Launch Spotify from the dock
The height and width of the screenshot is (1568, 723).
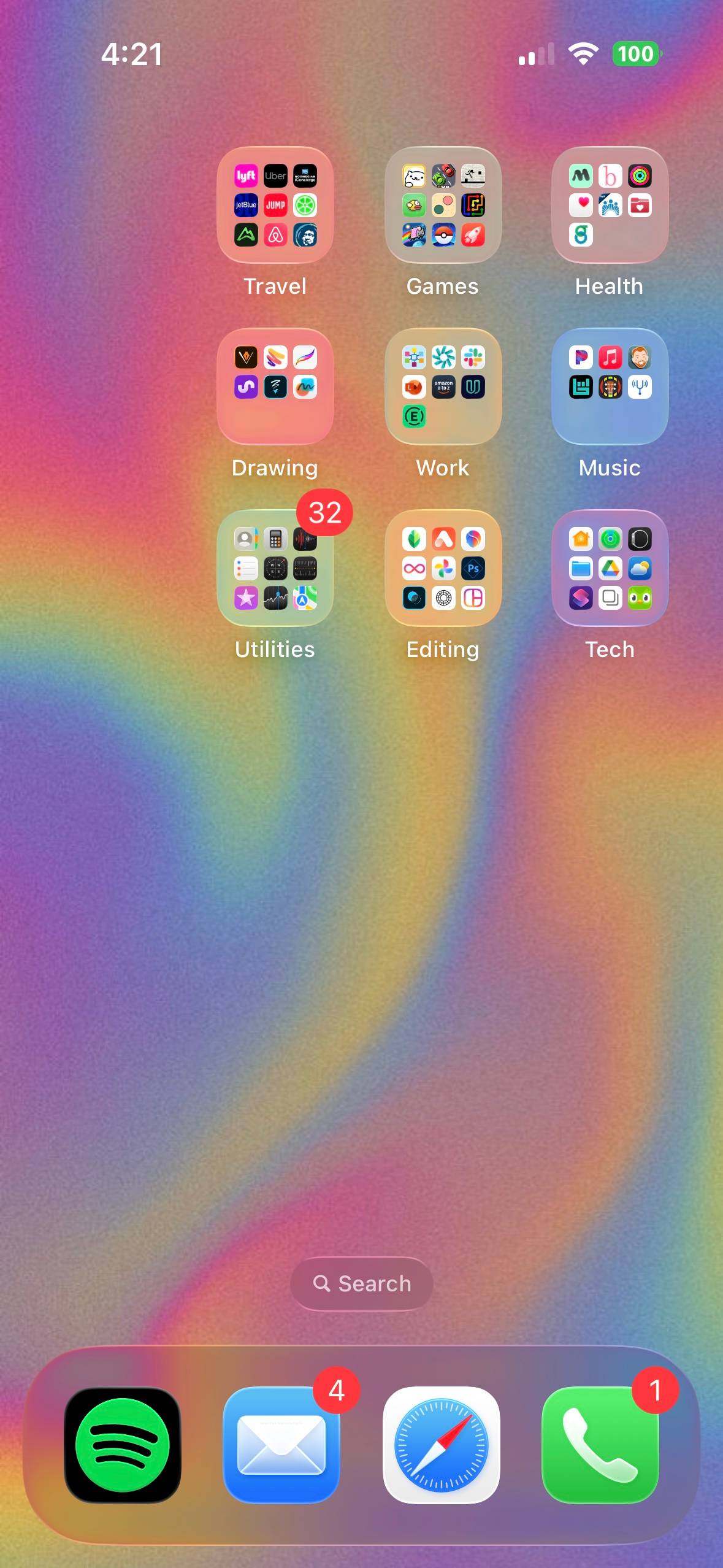point(123,1445)
